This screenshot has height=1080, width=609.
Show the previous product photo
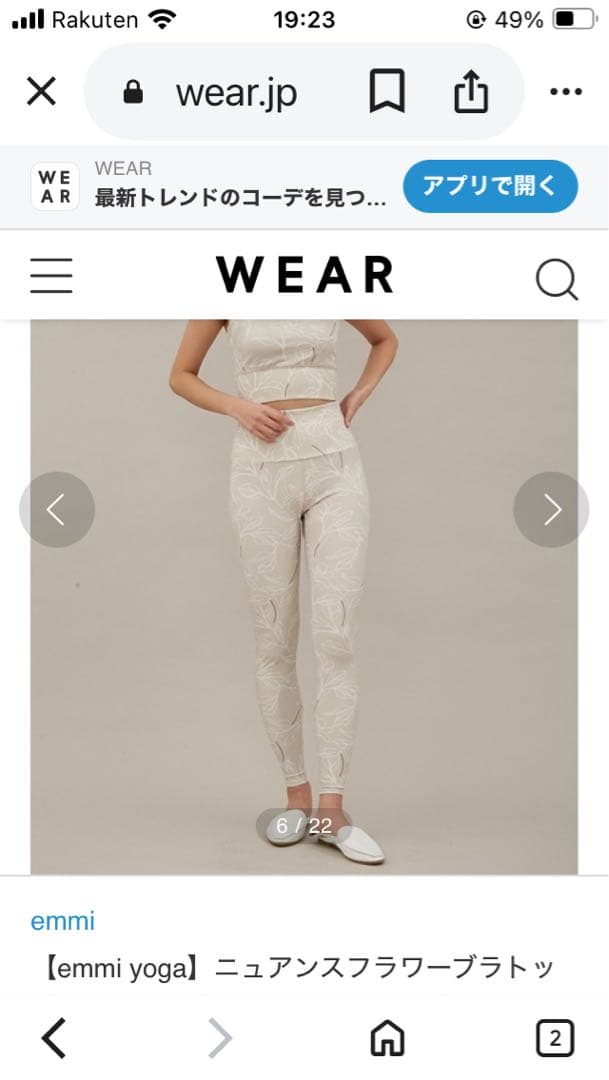(57, 510)
